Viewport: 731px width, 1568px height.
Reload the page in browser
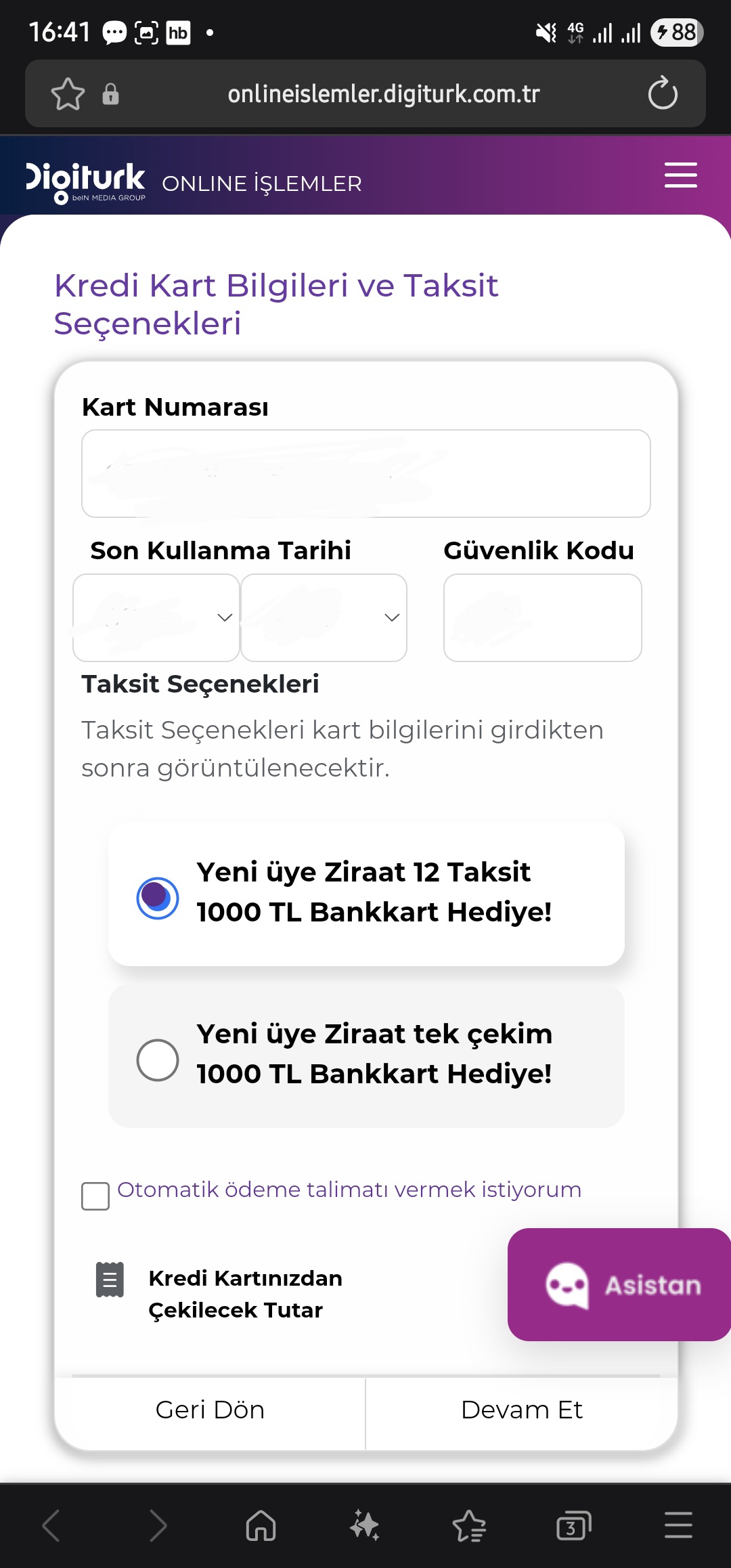[x=663, y=93]
